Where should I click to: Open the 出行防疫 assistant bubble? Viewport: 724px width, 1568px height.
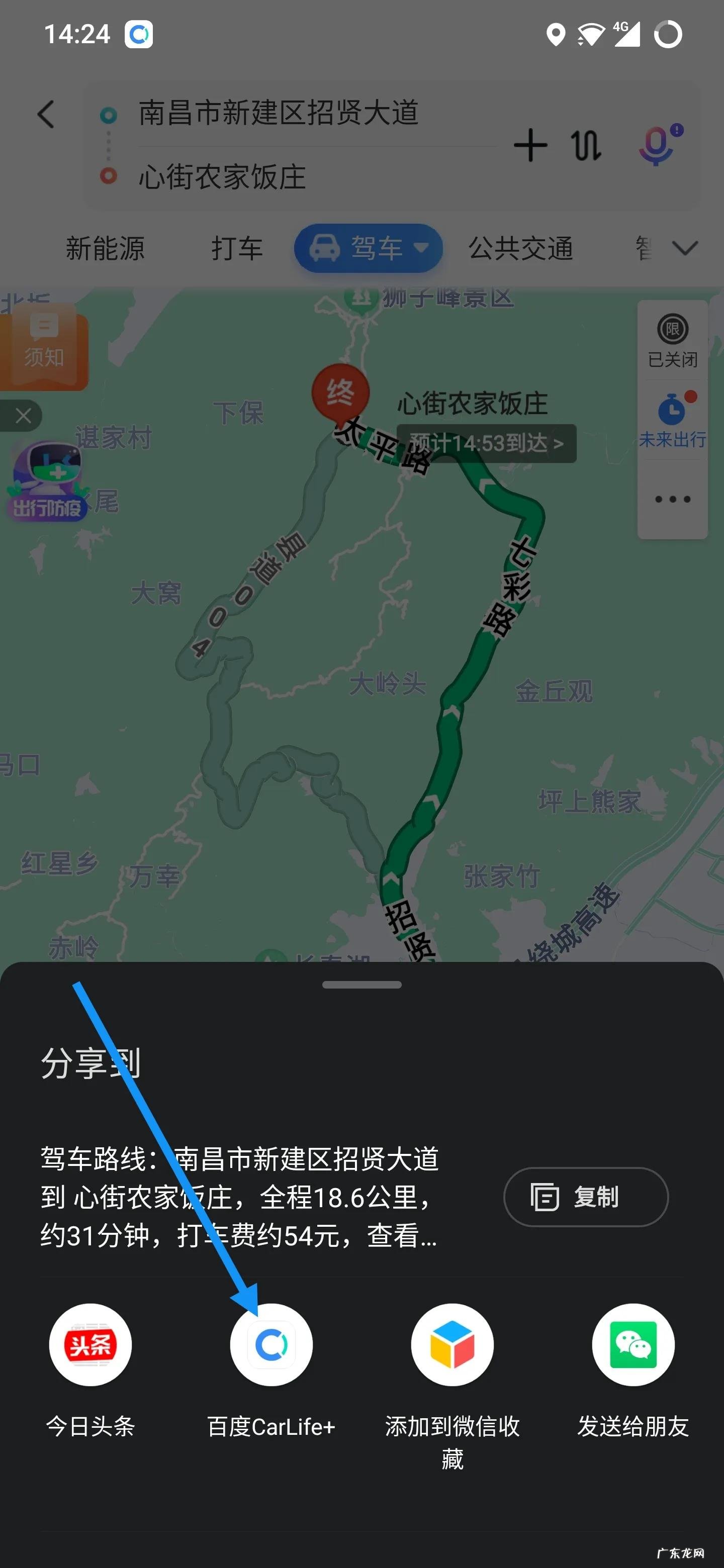pos(47,481)
